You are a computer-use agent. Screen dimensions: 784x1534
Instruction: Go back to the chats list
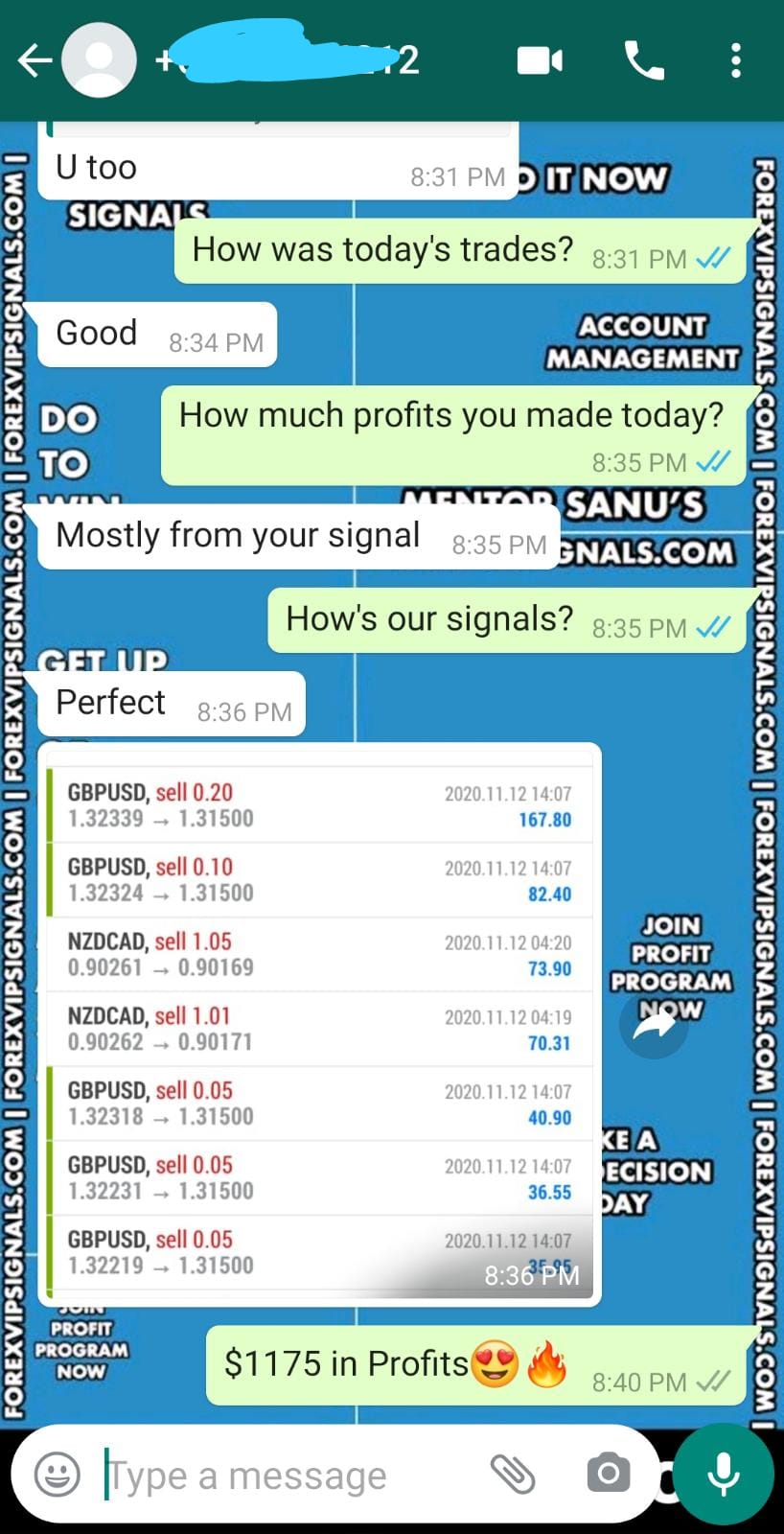[x=34, y=61]
